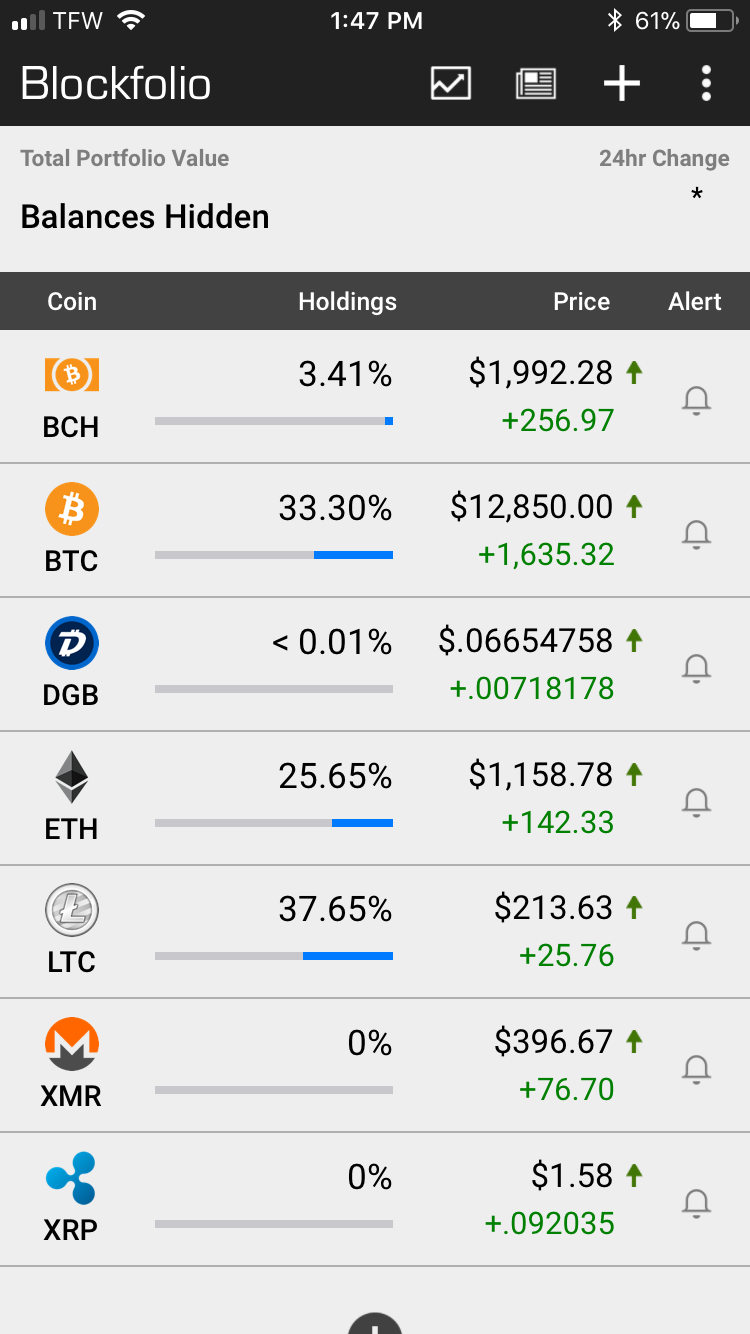
Task: Reveal the hidden portfolio balance
Action: (x=145, y=217)
